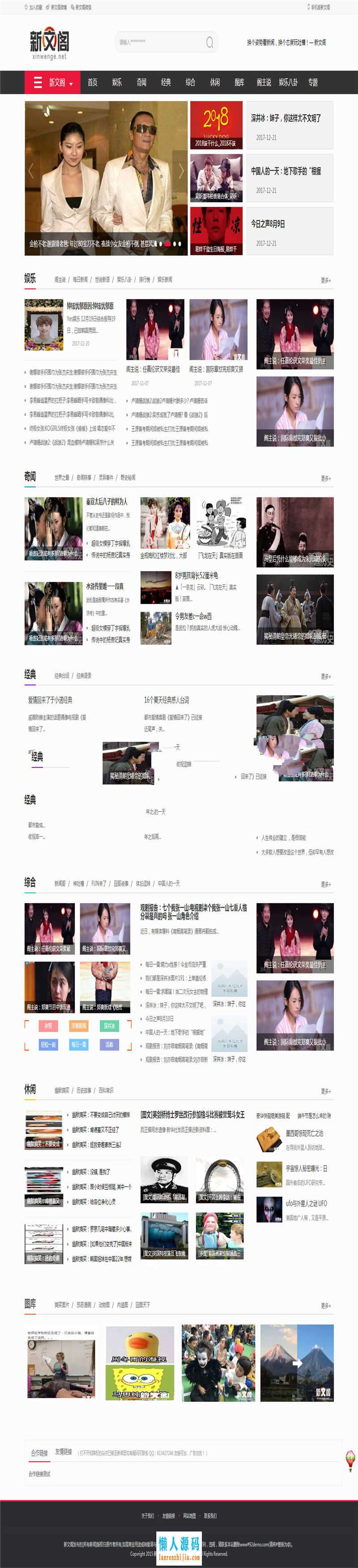
Task: Show previous carousel slide with left arrow
Action: [31, 171]
